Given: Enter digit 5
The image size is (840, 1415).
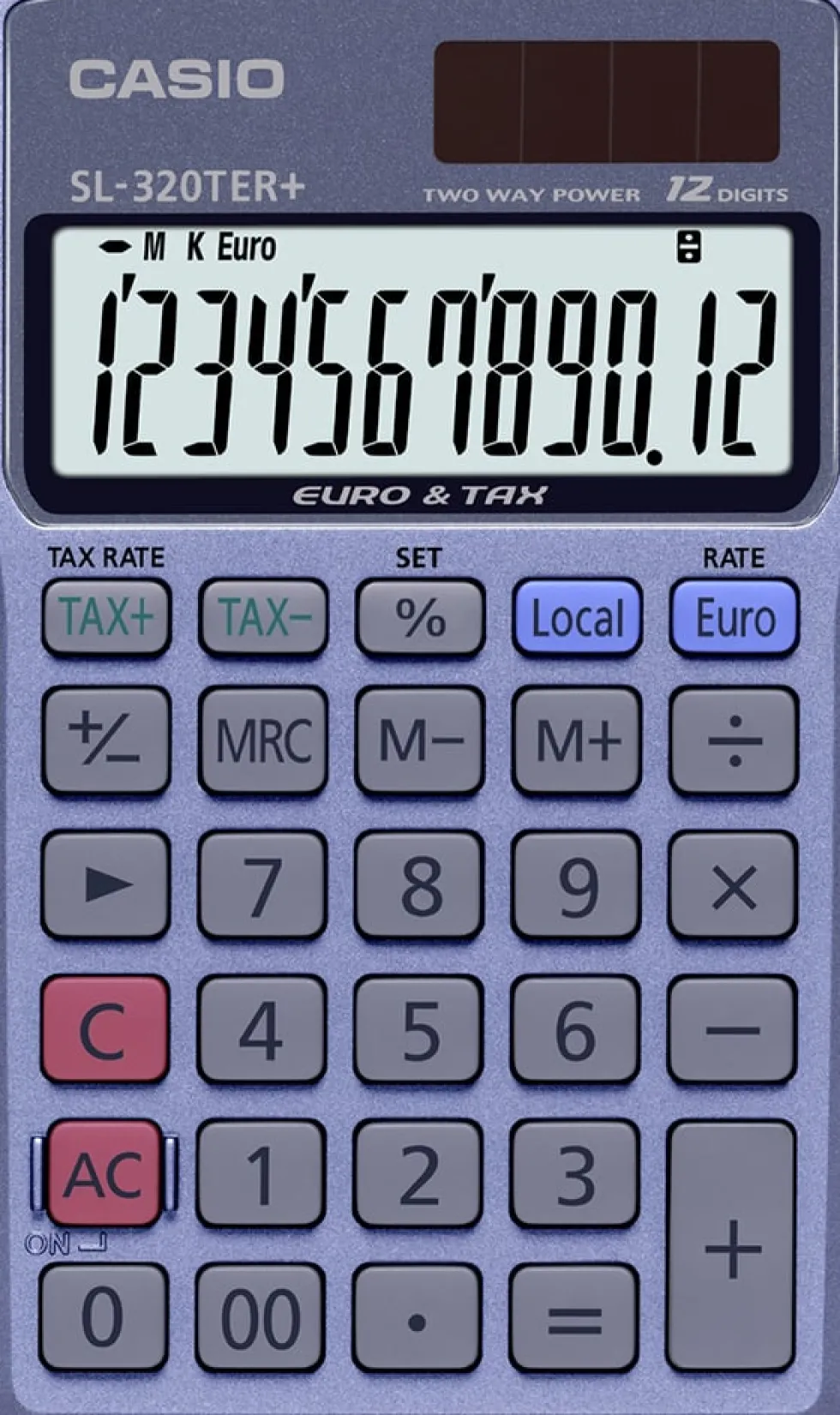Looking at the screenshot, I should (420, 1029).
